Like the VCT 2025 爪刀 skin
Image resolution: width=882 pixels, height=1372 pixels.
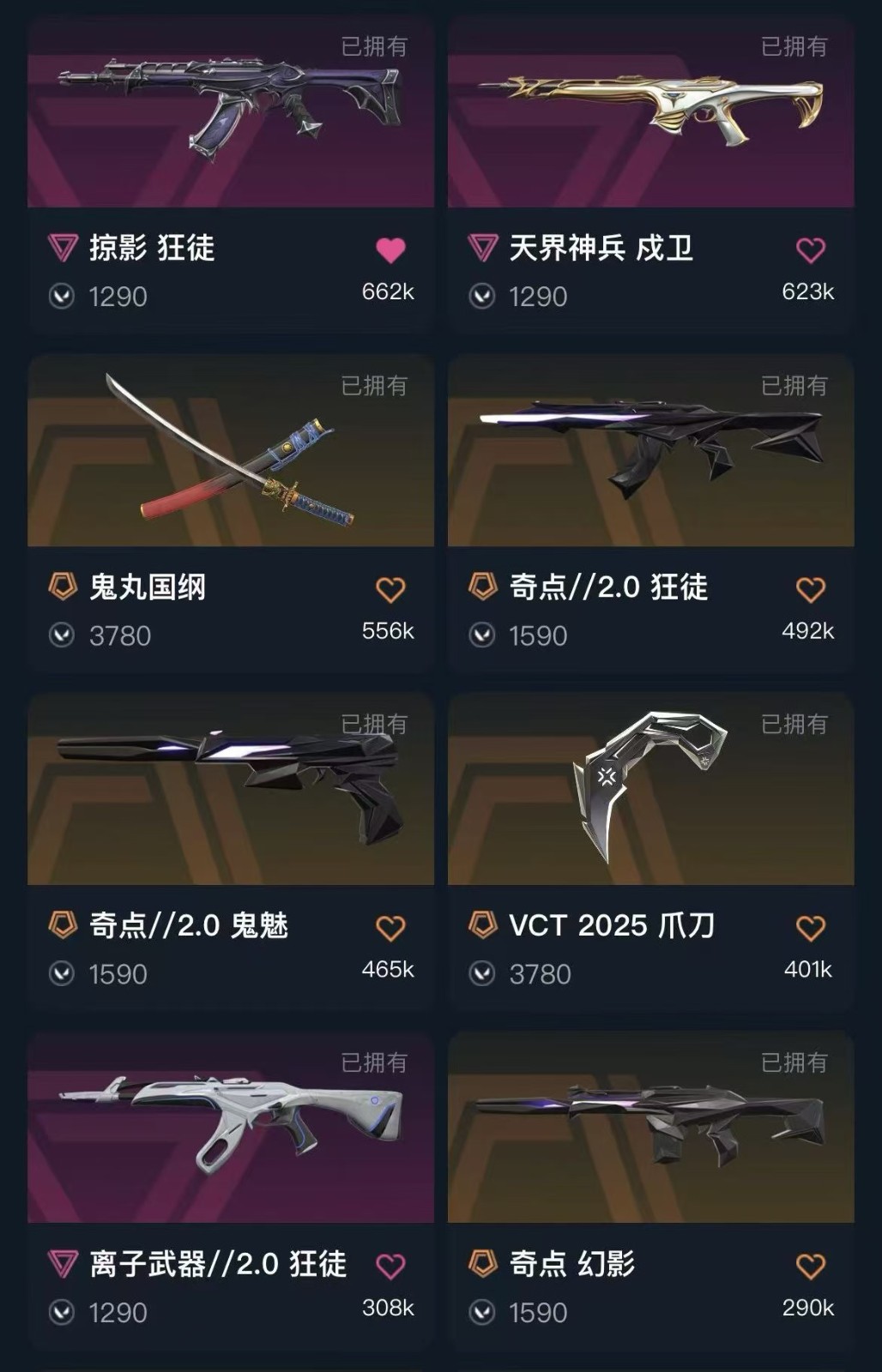811,928
